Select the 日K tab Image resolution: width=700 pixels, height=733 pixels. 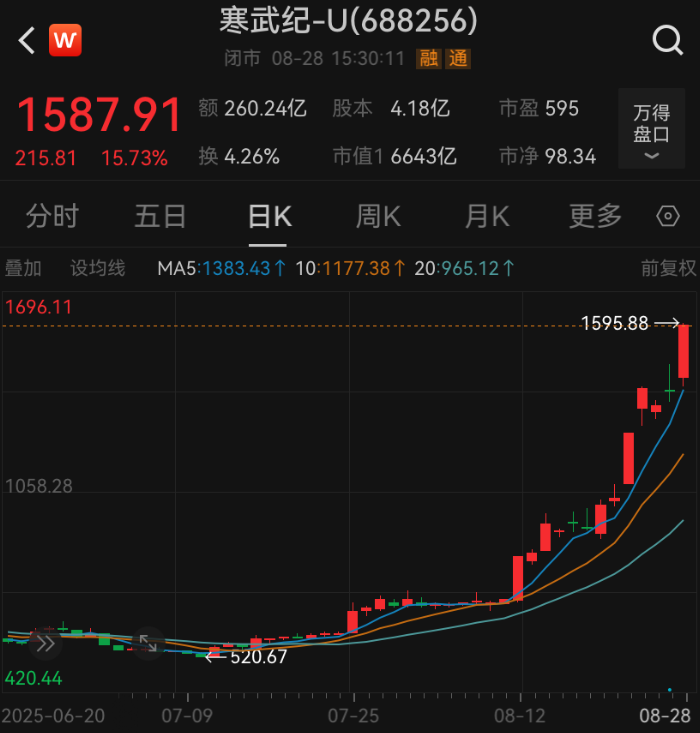269,216
